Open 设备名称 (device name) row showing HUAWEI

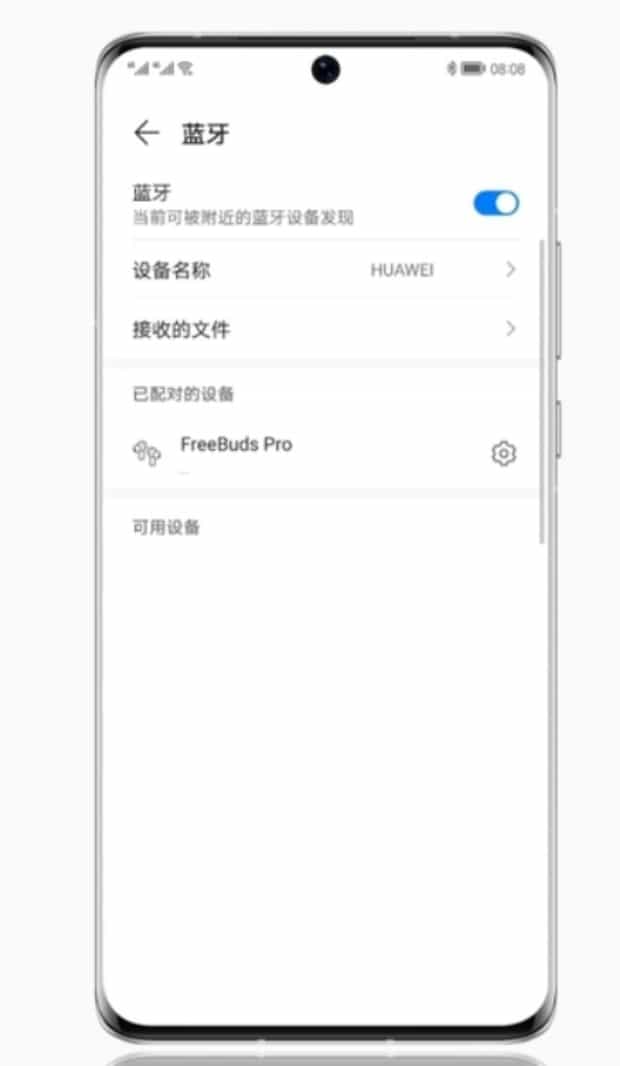click(325, 270)
